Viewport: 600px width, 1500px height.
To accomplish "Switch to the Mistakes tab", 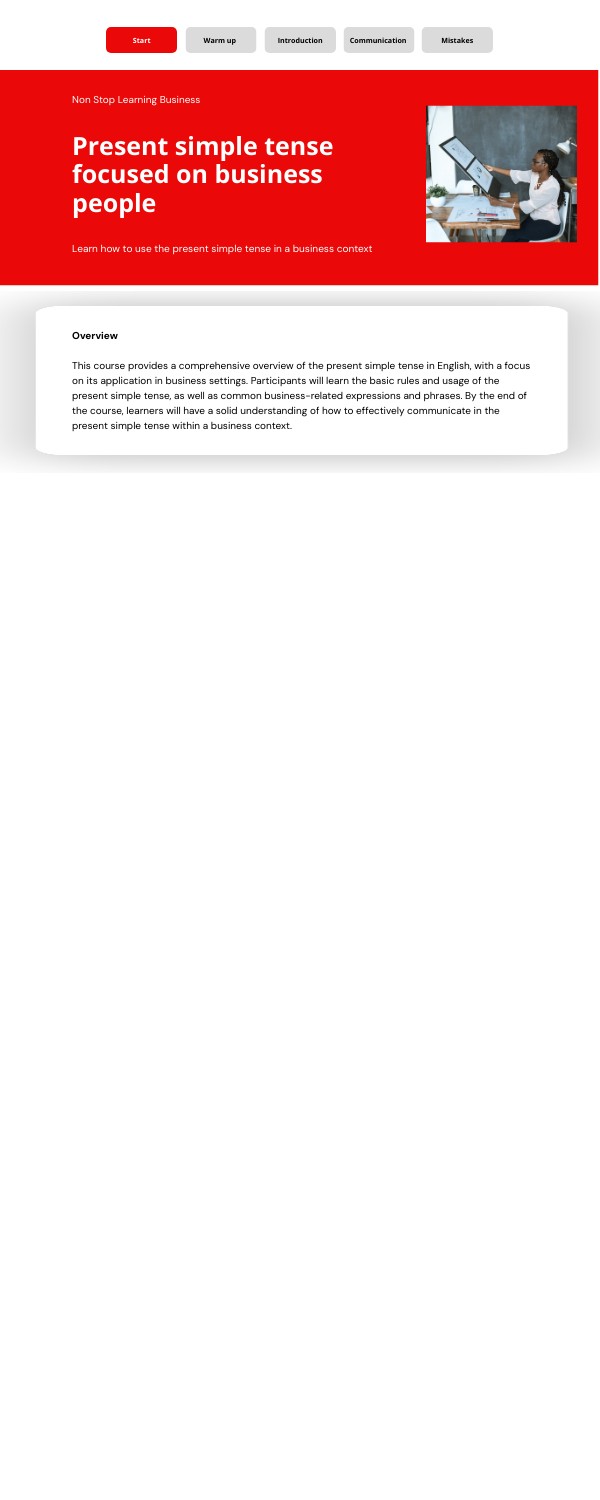I will click(457, 40).
